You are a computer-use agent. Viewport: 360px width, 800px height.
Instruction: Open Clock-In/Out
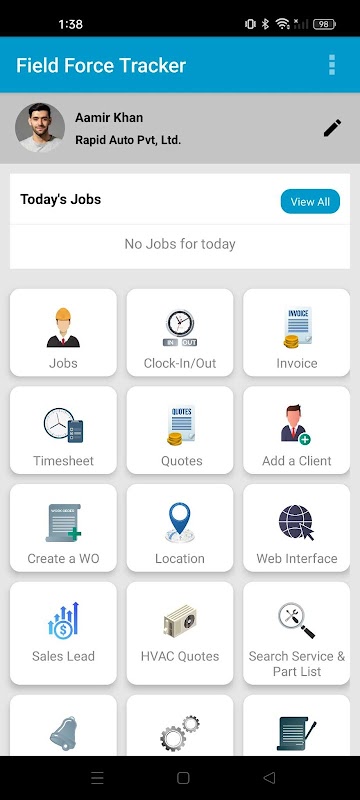(x=180, y=333)
